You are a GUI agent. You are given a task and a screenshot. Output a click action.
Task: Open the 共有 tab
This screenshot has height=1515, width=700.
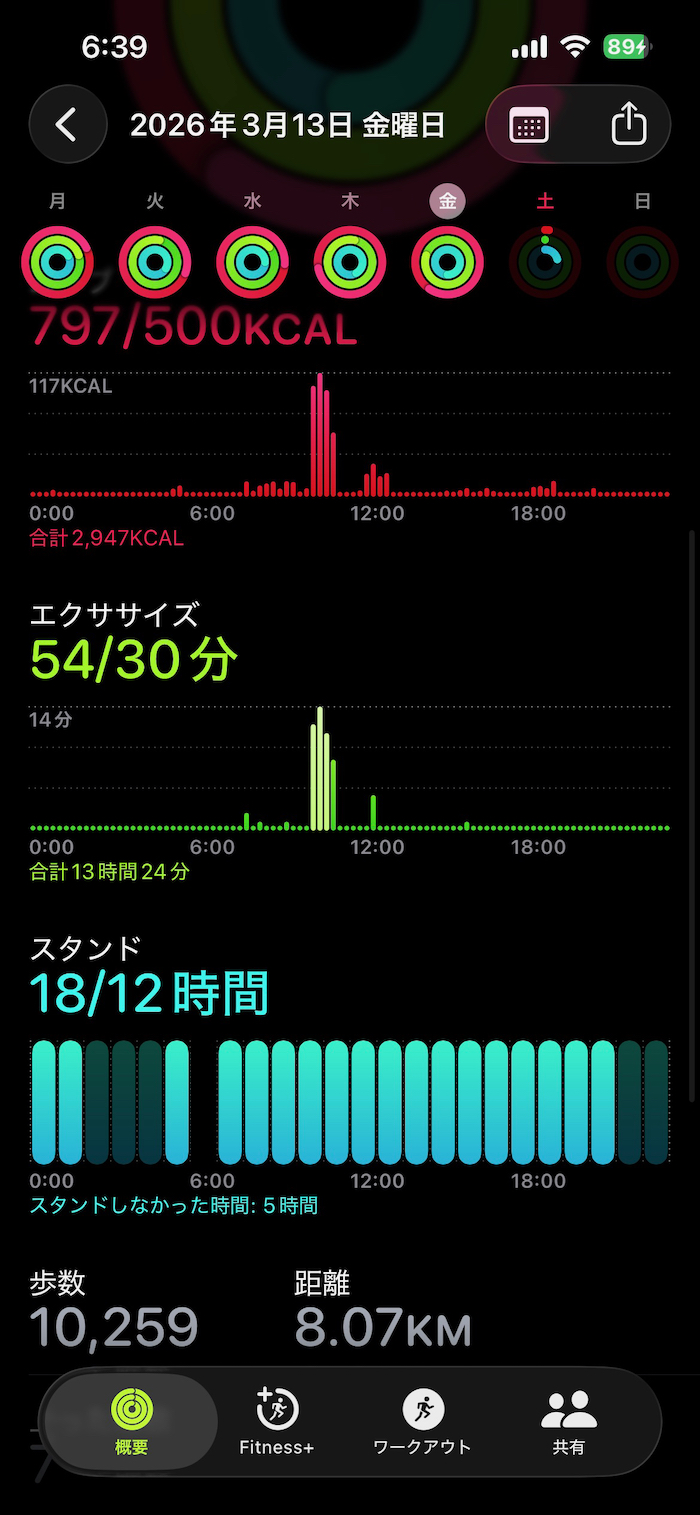point(569,1421)
